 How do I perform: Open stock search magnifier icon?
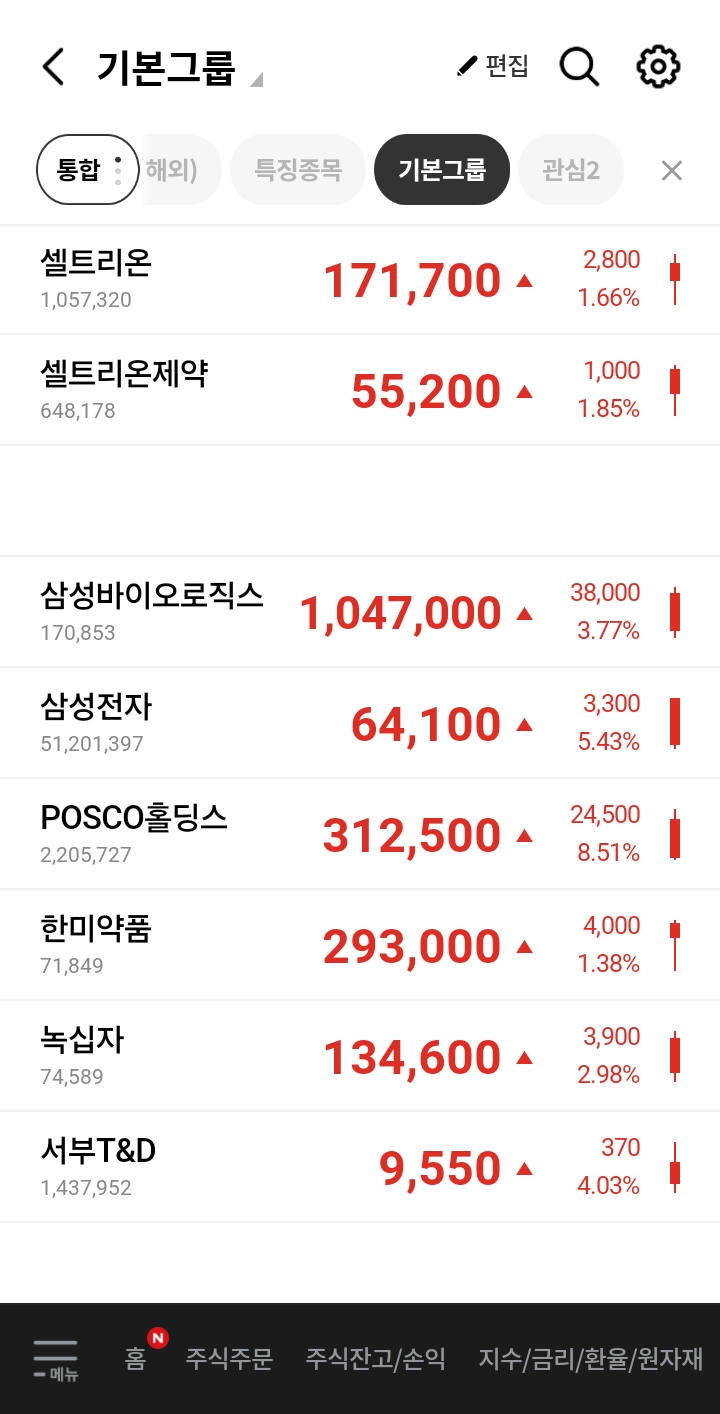tap(579, 67)
